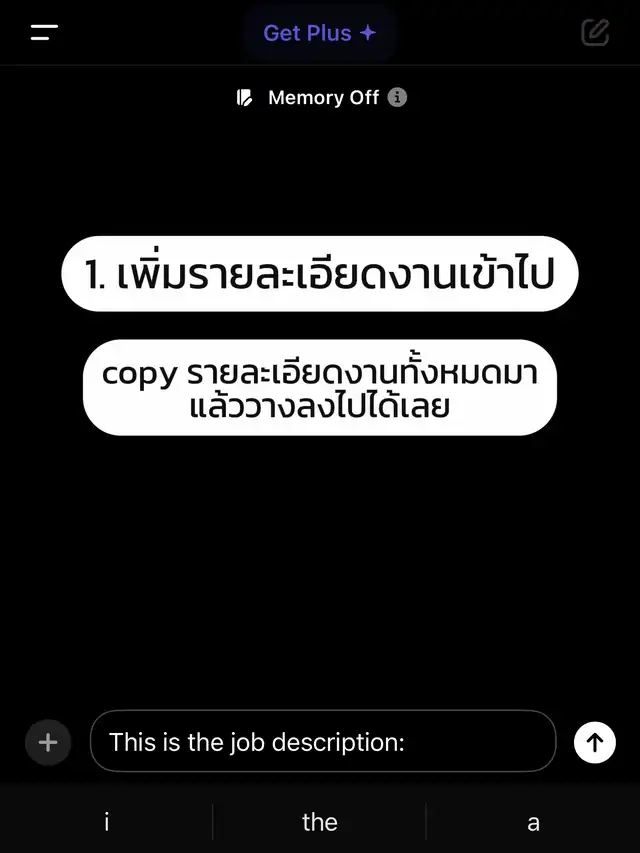640x853 pixels.
Task: Pick the keyboard suggestion "the"
Action: tap(320, 821)
